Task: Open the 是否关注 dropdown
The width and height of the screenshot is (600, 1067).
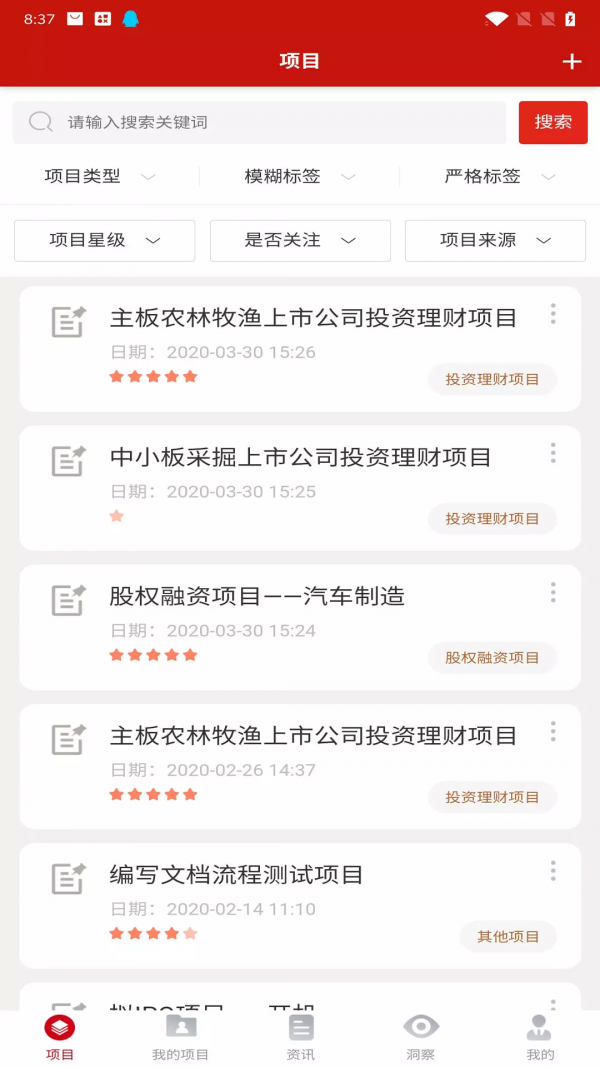Action: click(x=300, y=241)
